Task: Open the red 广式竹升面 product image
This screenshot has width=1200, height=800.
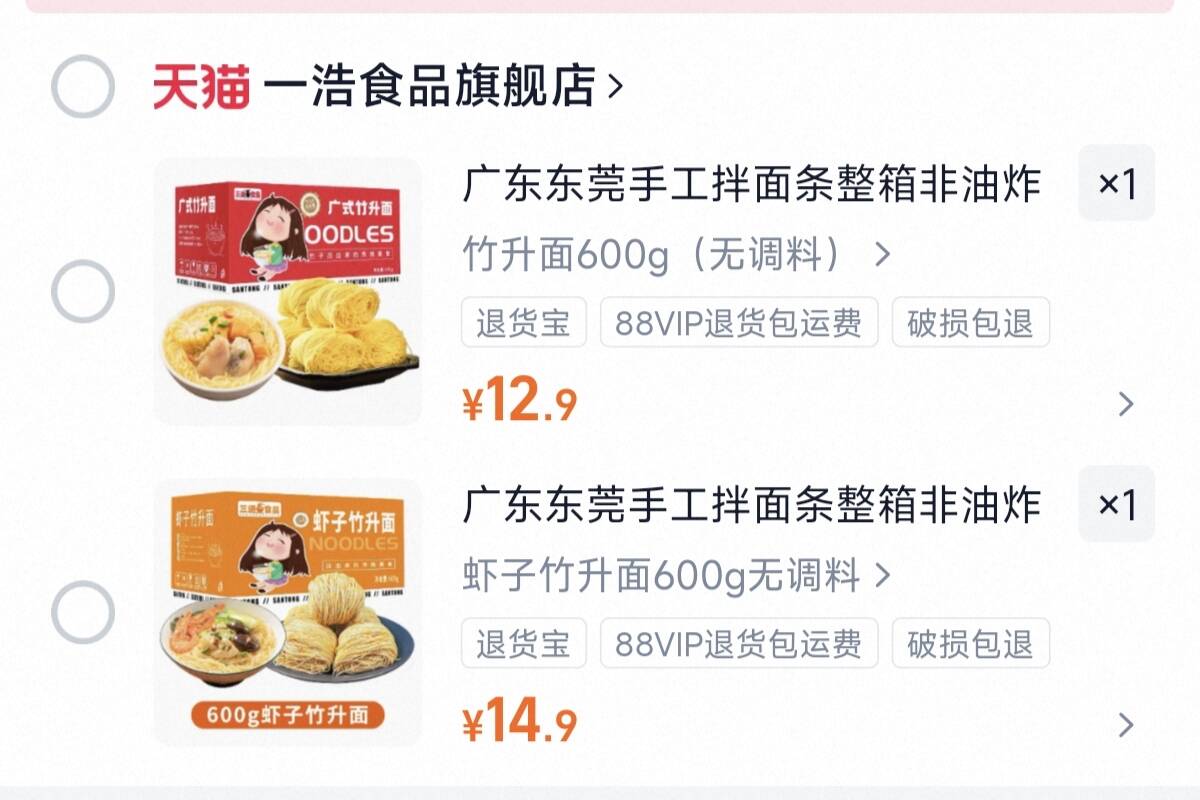Action: click(x=288, y=291)
